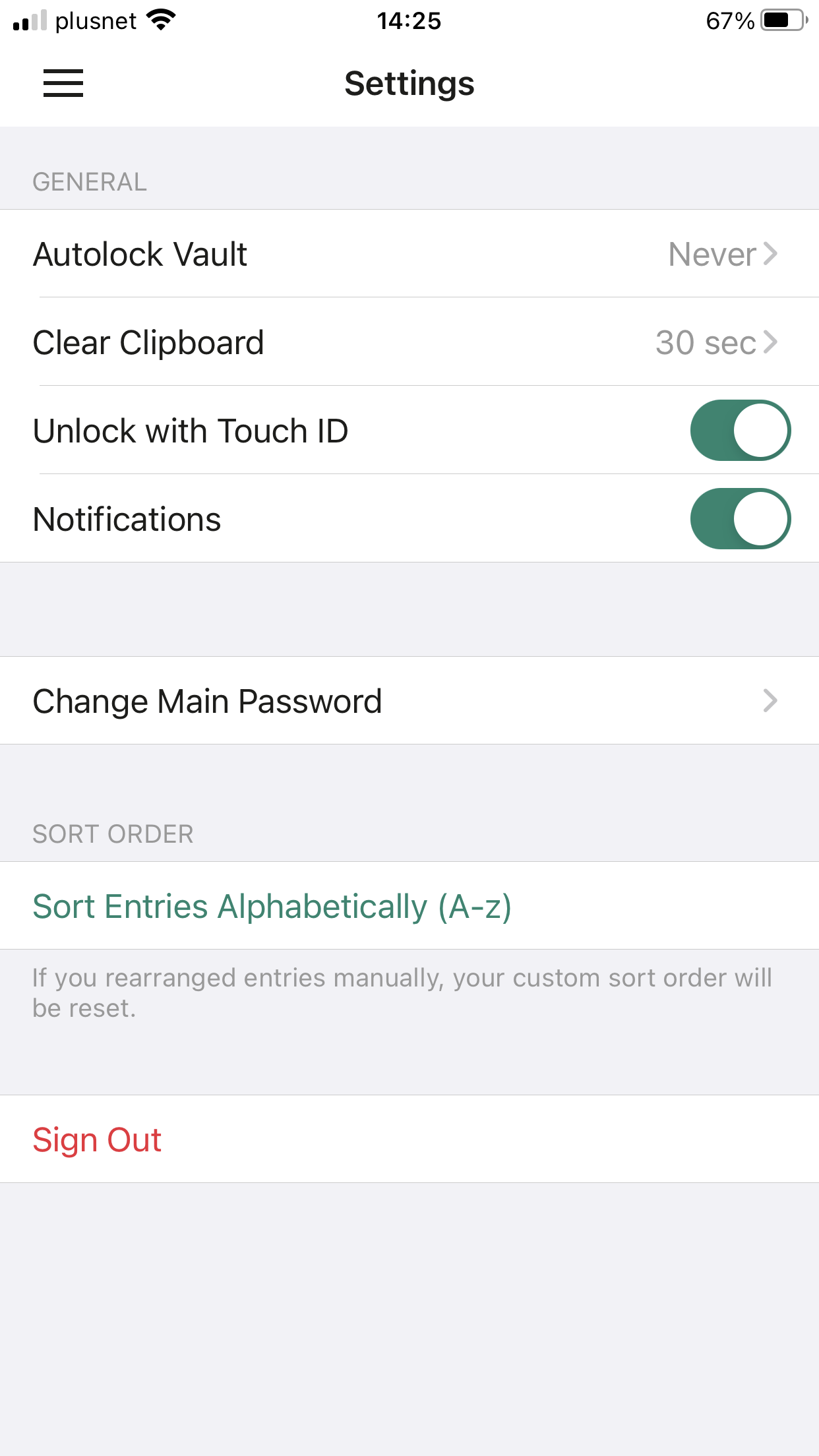Image resolution: width=819 pixels, height=1456 pixels.
Task: Open the hamburger menu
Action: [63, 83]
